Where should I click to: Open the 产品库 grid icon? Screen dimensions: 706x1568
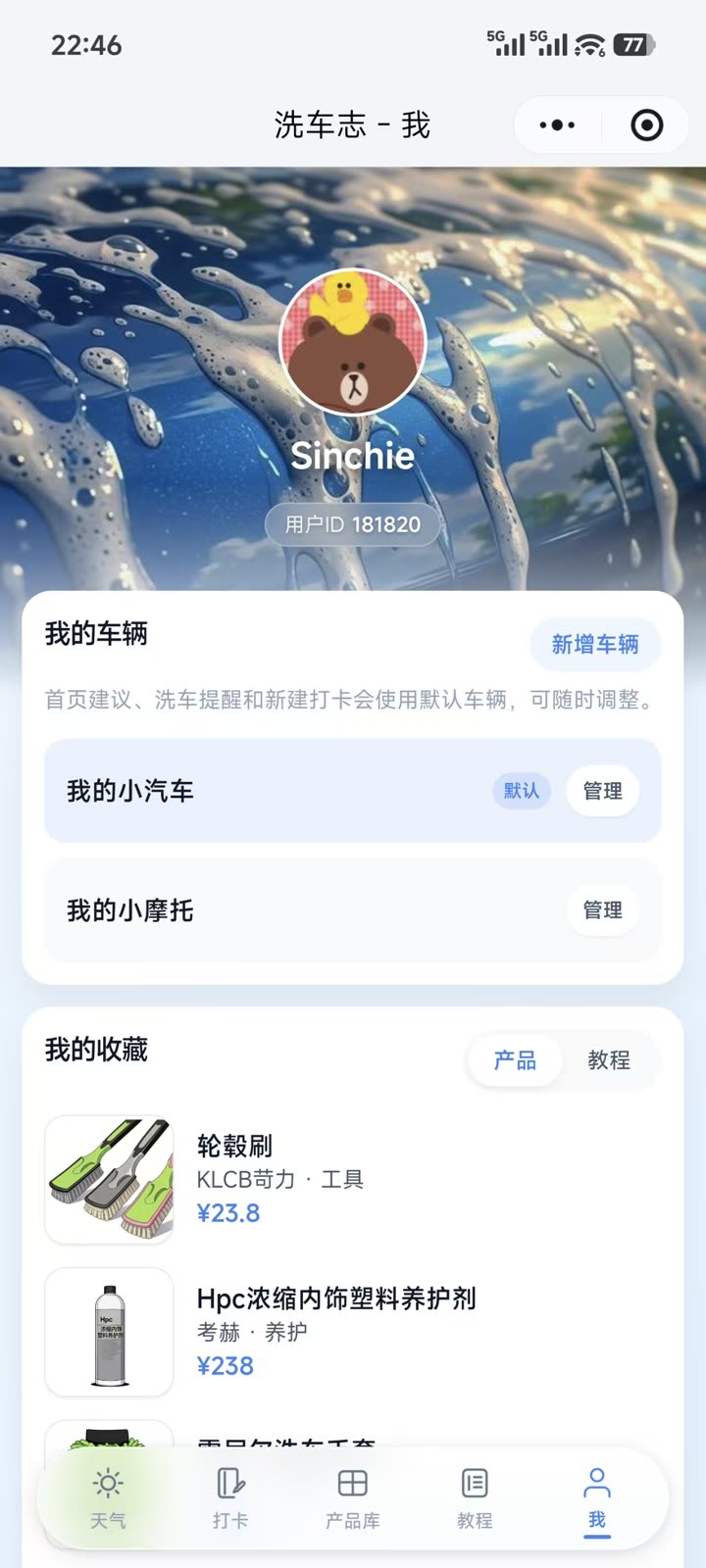pos(352,1483)
